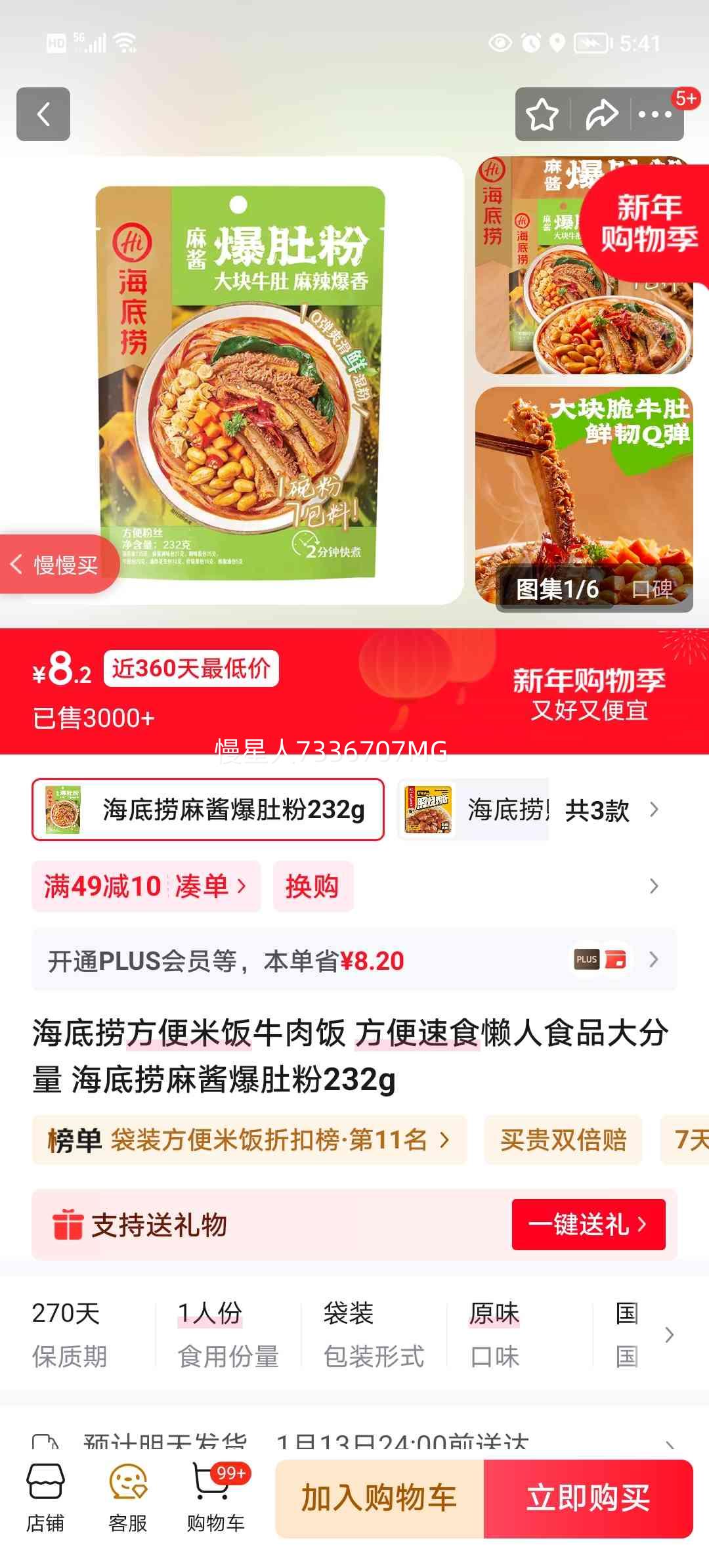This screenshot has height=1568, width=709.
Task: Select the second product variant thumbnail
Action: 430,810
